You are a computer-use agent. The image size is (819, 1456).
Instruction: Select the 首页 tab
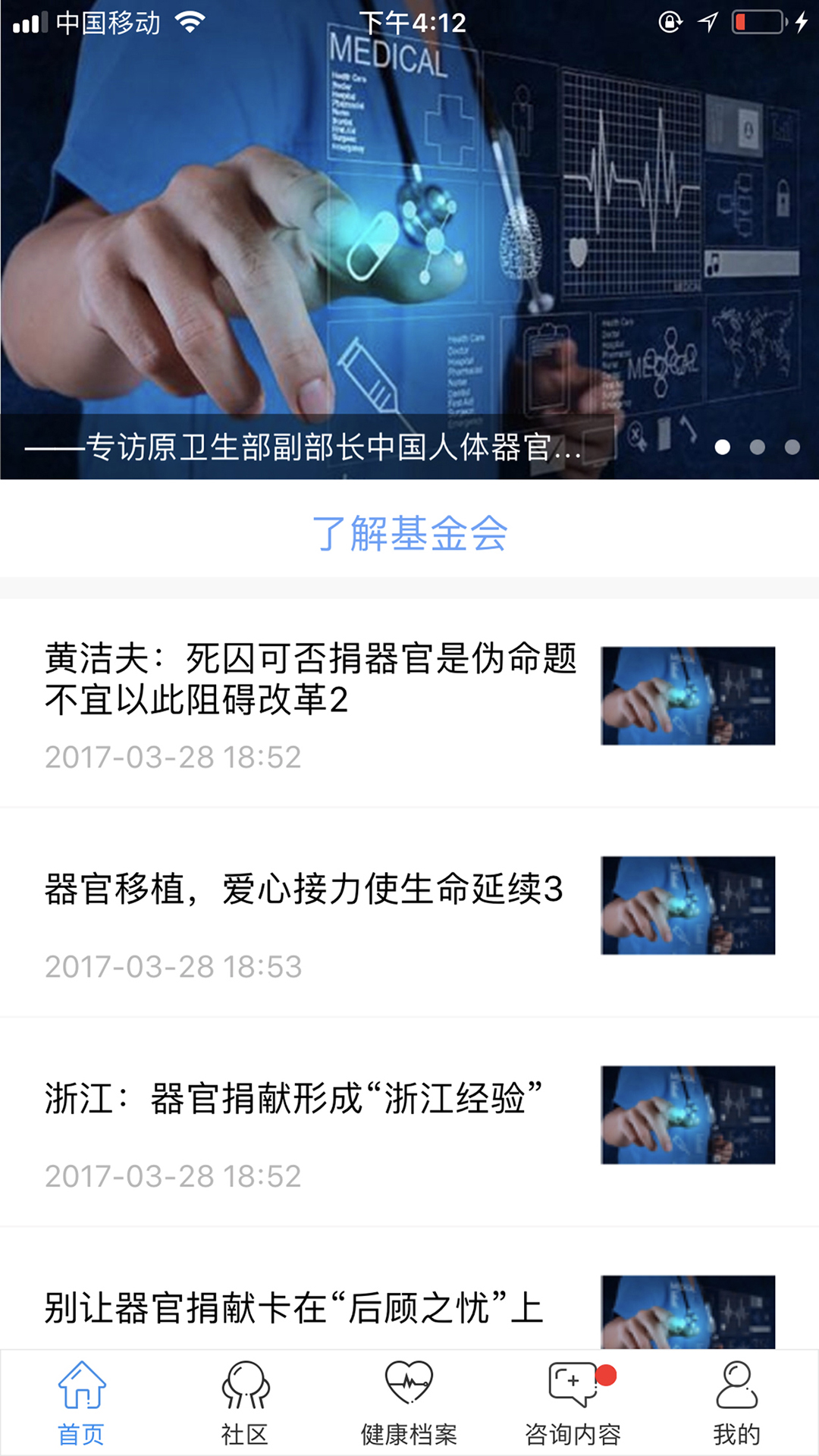click(x=81, y=1403)
